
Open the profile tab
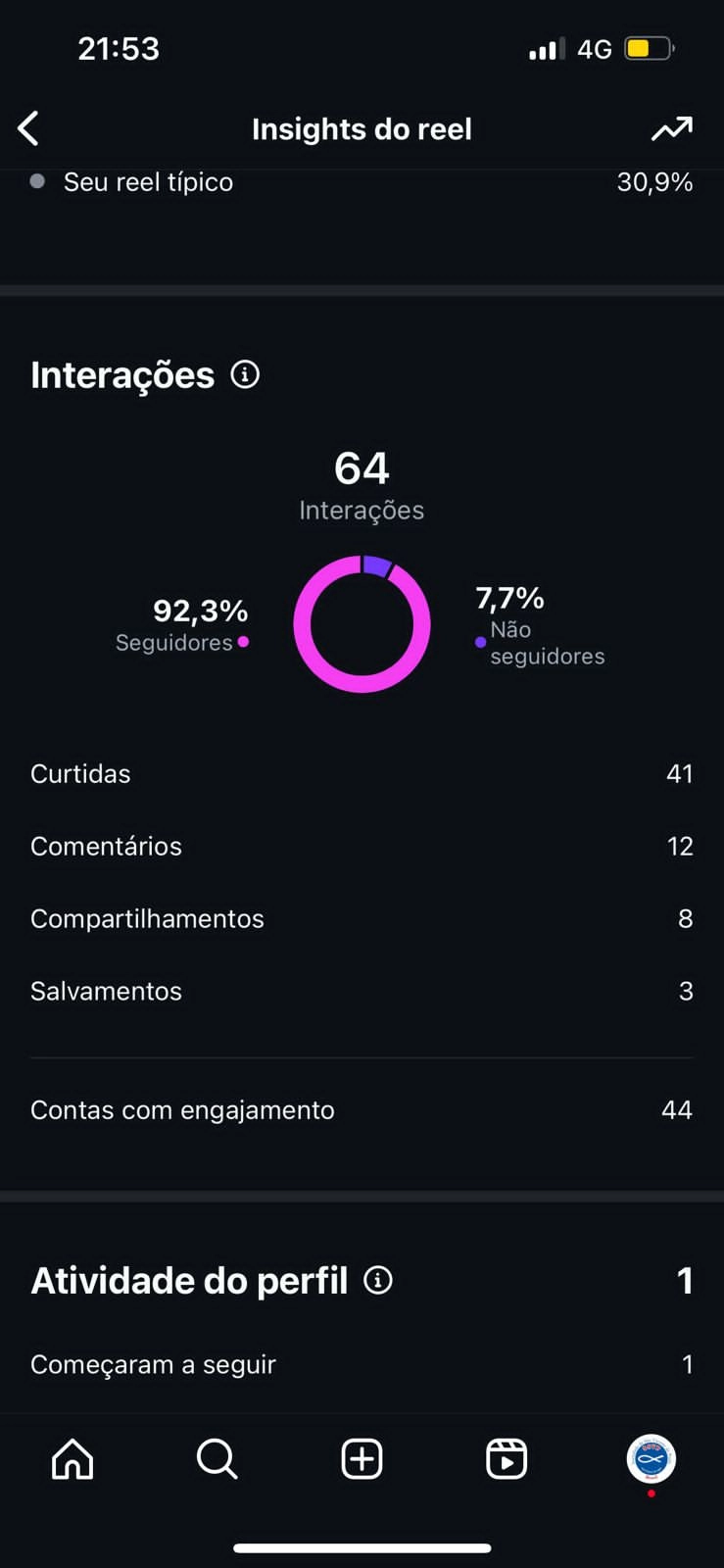651,1458
